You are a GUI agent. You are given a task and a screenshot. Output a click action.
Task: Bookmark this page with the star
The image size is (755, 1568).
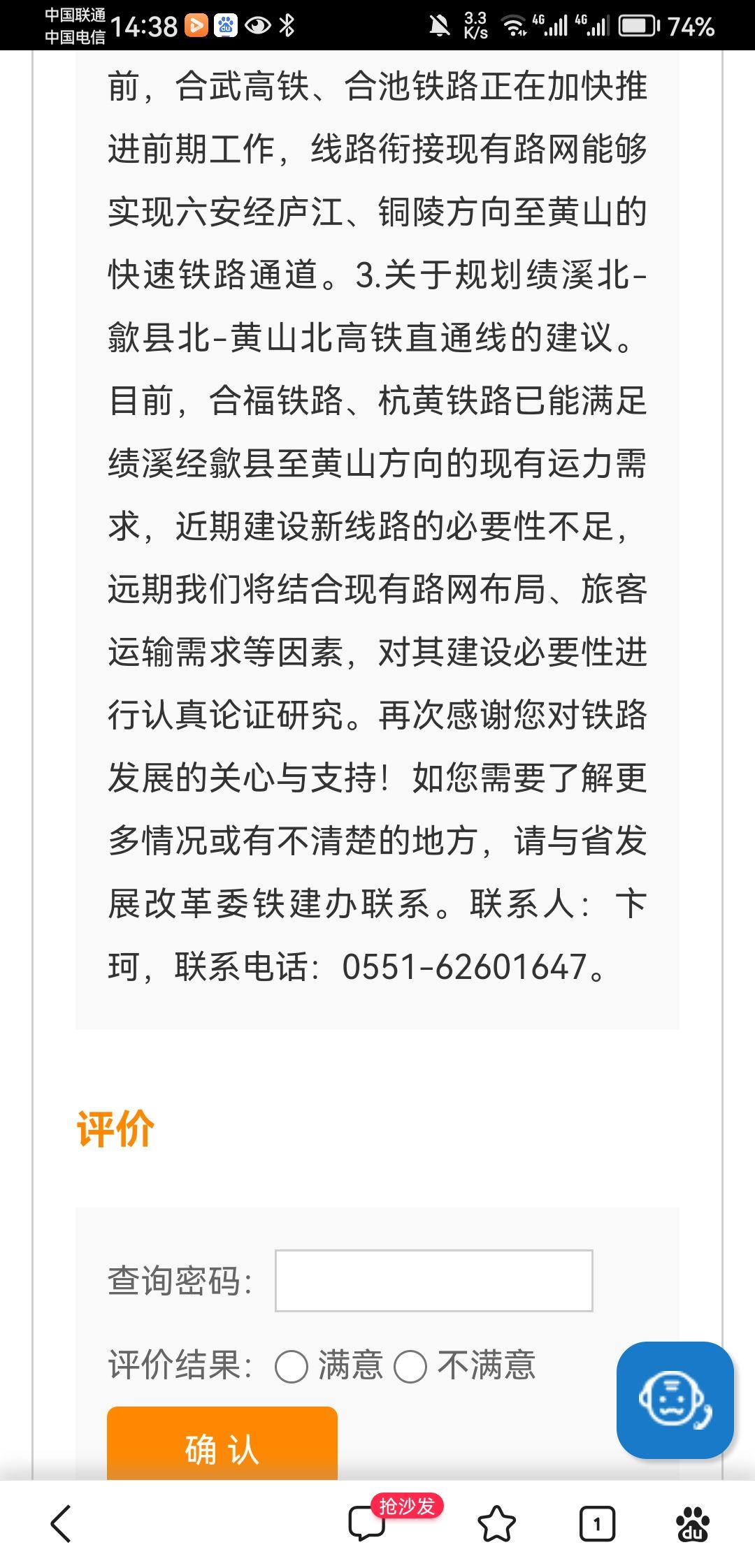click(x=496, y=1524)
